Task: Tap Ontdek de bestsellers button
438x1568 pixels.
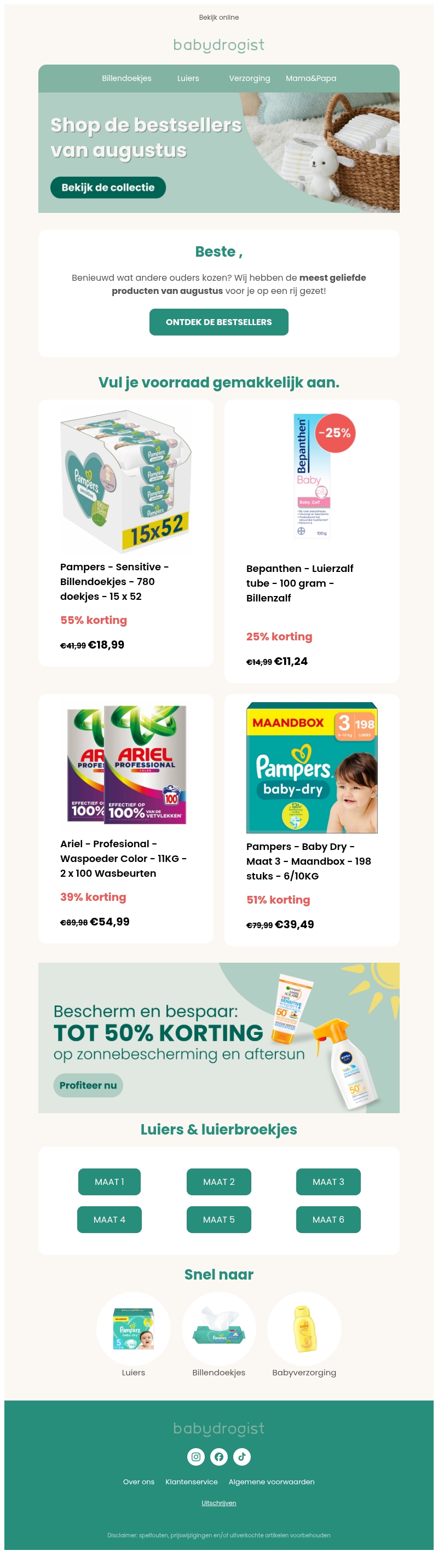Action: [x=218, y=322]
